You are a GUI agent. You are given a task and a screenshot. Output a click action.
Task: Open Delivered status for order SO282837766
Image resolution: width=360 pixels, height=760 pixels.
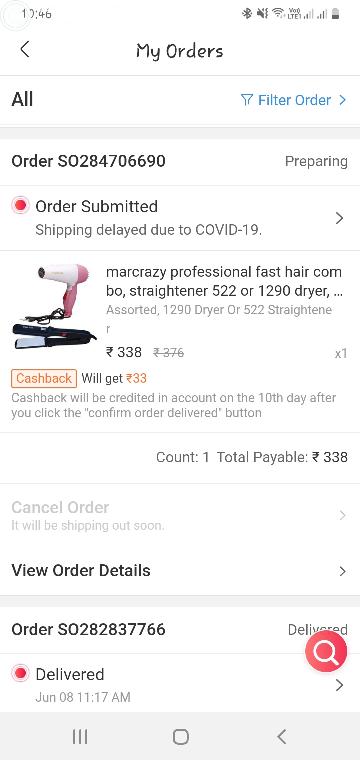click(180, 684)
